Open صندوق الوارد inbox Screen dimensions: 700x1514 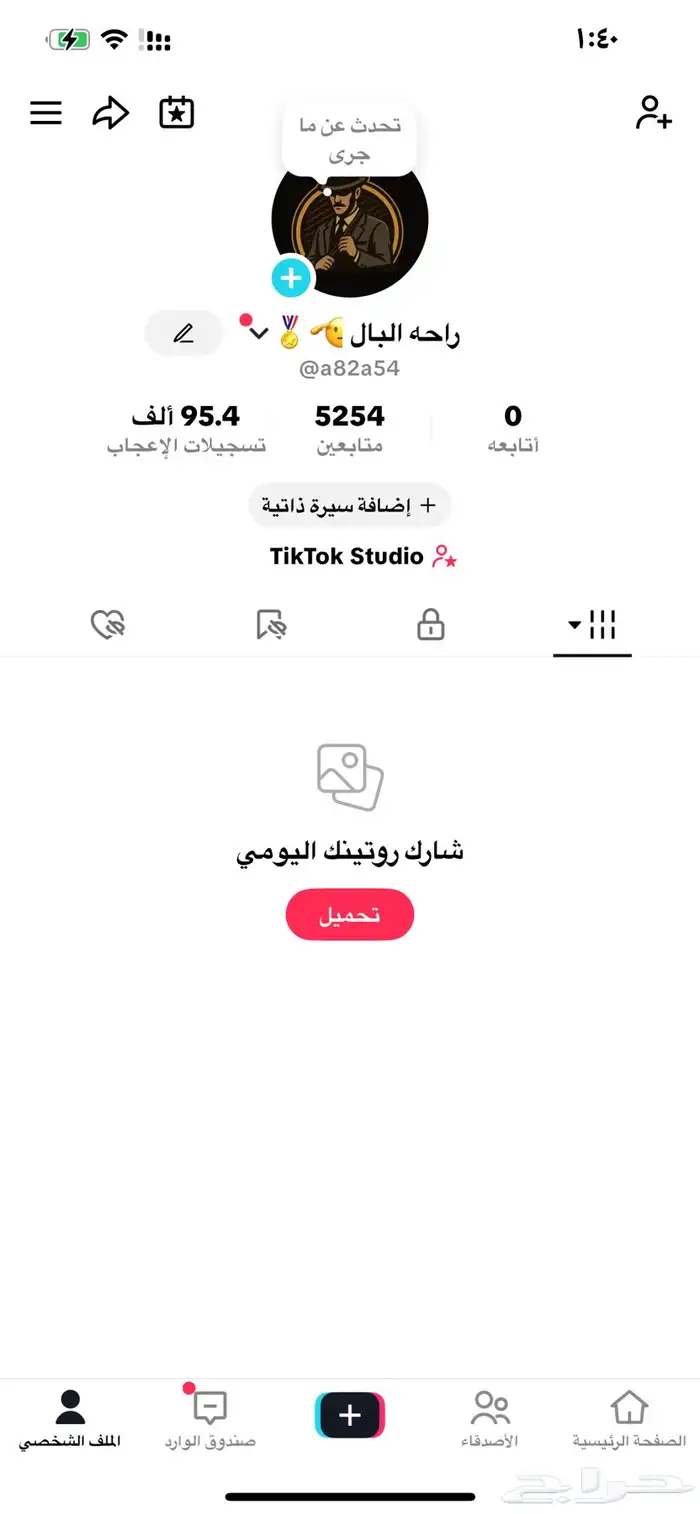pyautogui.click(x=210, y=1420)
